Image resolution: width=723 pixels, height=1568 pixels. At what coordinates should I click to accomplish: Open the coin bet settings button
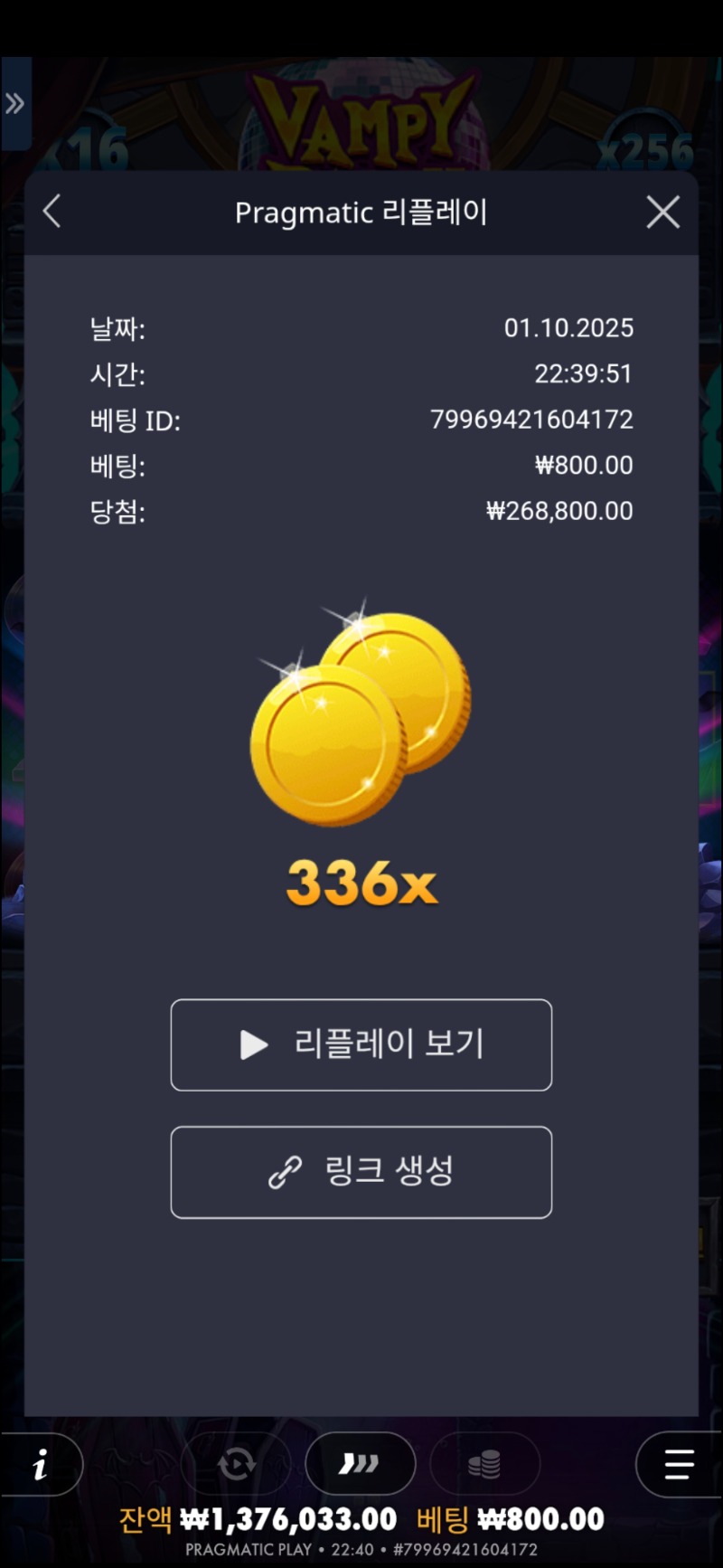484,1464
